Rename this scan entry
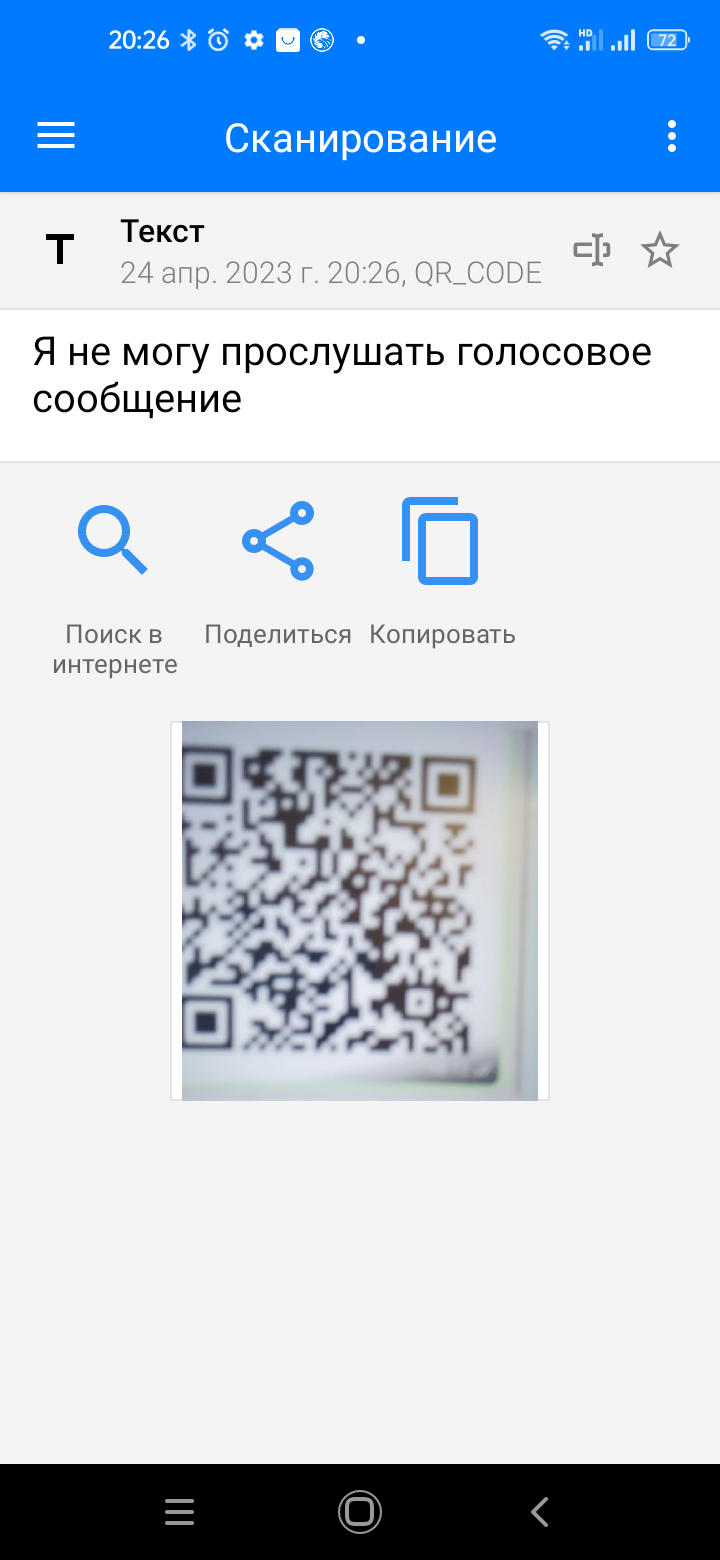 pyautogui.click(x=591, y=250)
